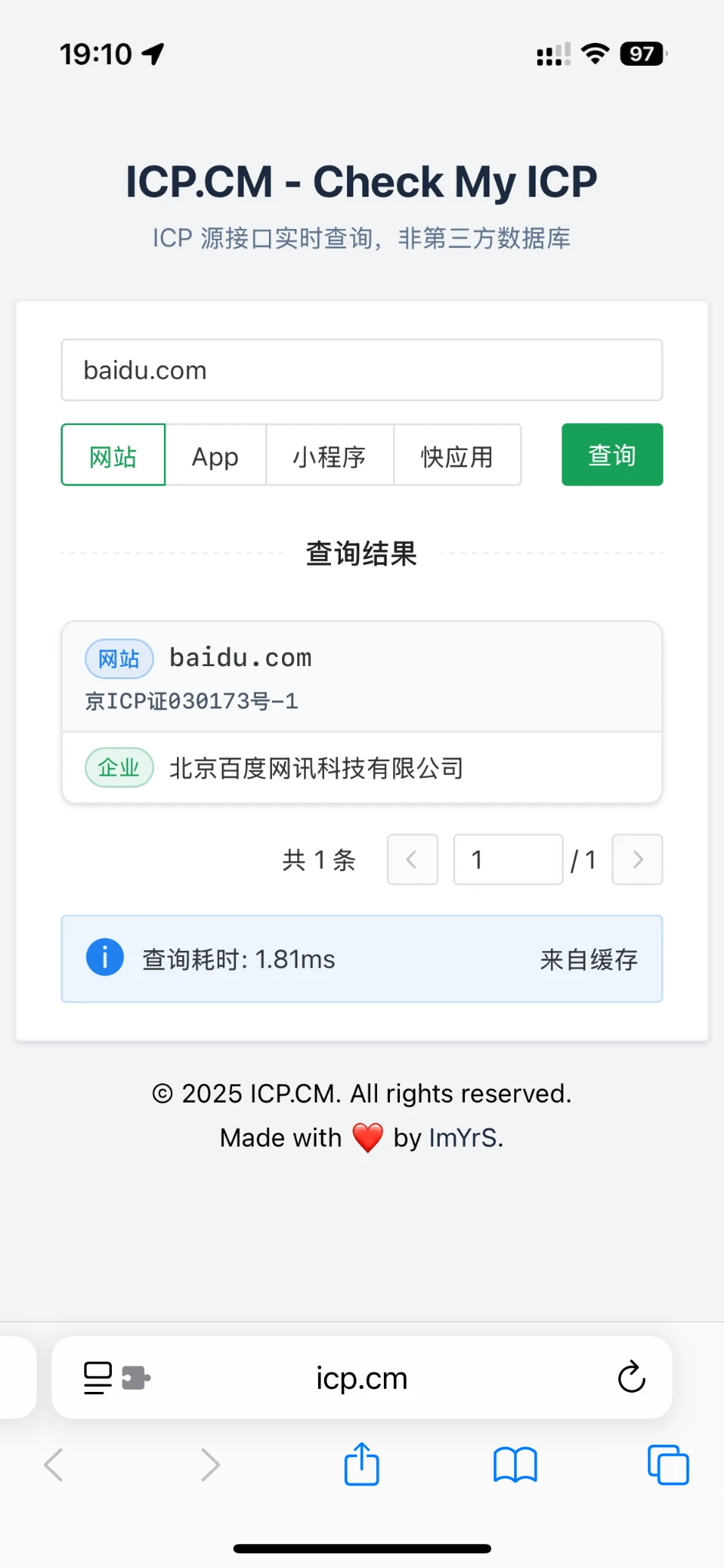The width and height of the screenshot is (724, 1568).
Task: Reload the page in Safari
Action: pos(631,1378)
